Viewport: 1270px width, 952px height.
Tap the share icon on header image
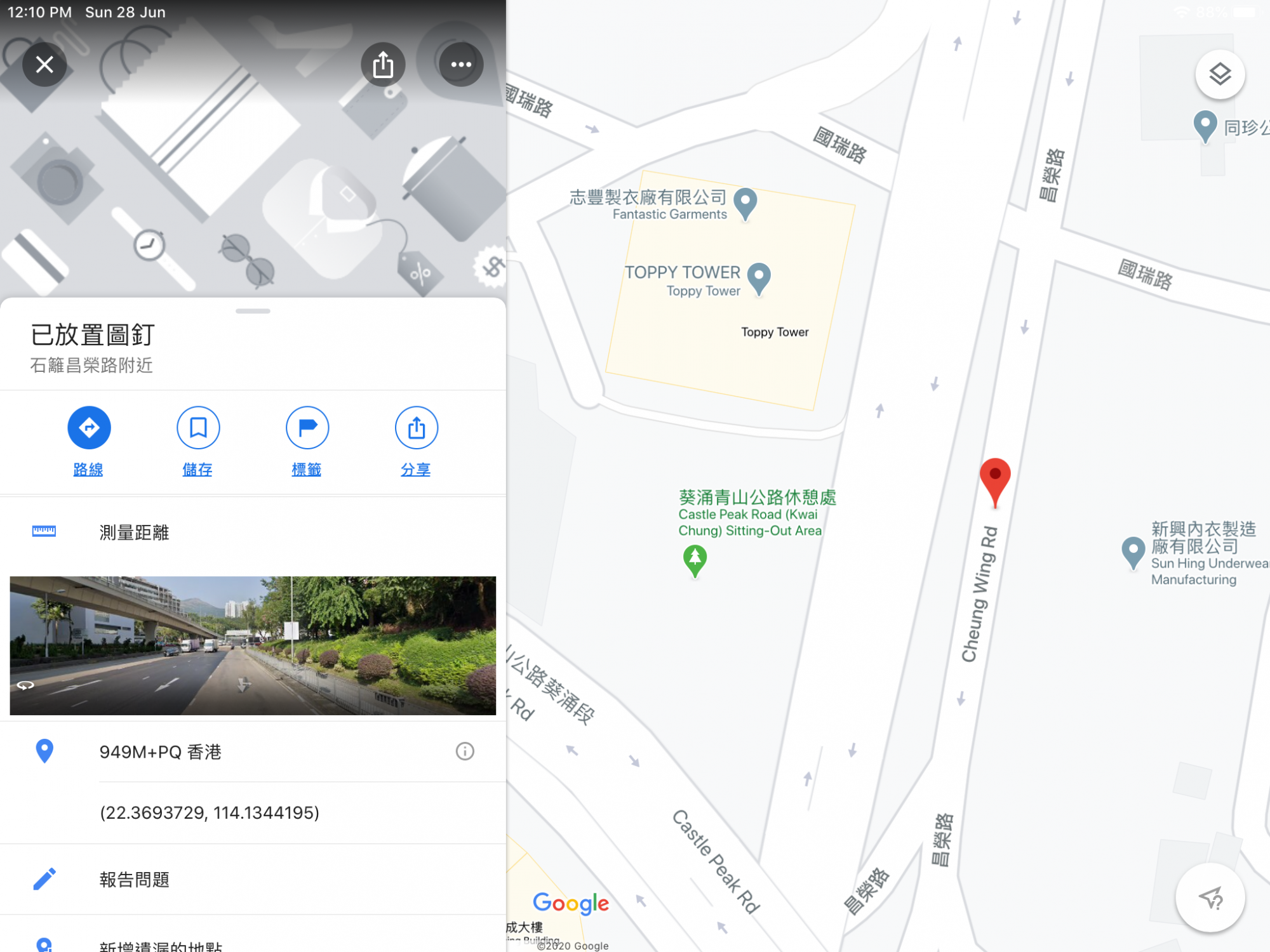tap(383, 64)
